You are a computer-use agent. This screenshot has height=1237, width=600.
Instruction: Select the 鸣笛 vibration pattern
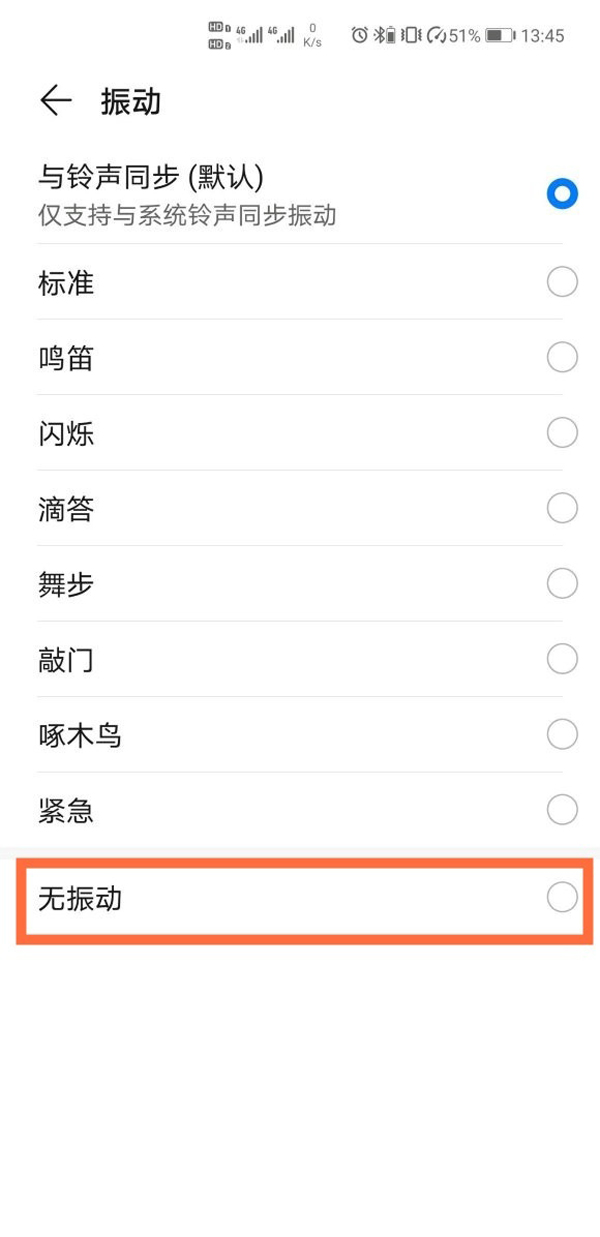click(300, 357)
